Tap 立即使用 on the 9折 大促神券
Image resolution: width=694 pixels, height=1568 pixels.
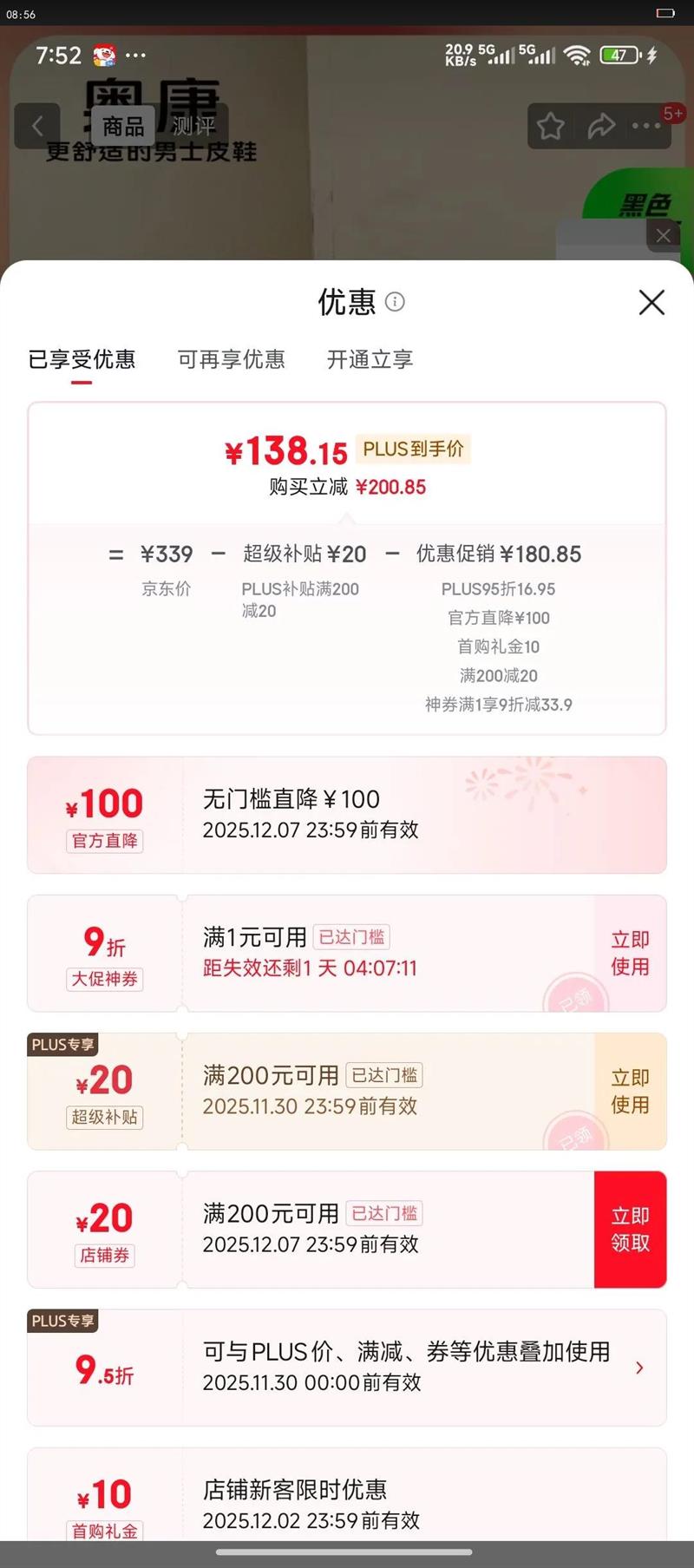click(631, 953)
